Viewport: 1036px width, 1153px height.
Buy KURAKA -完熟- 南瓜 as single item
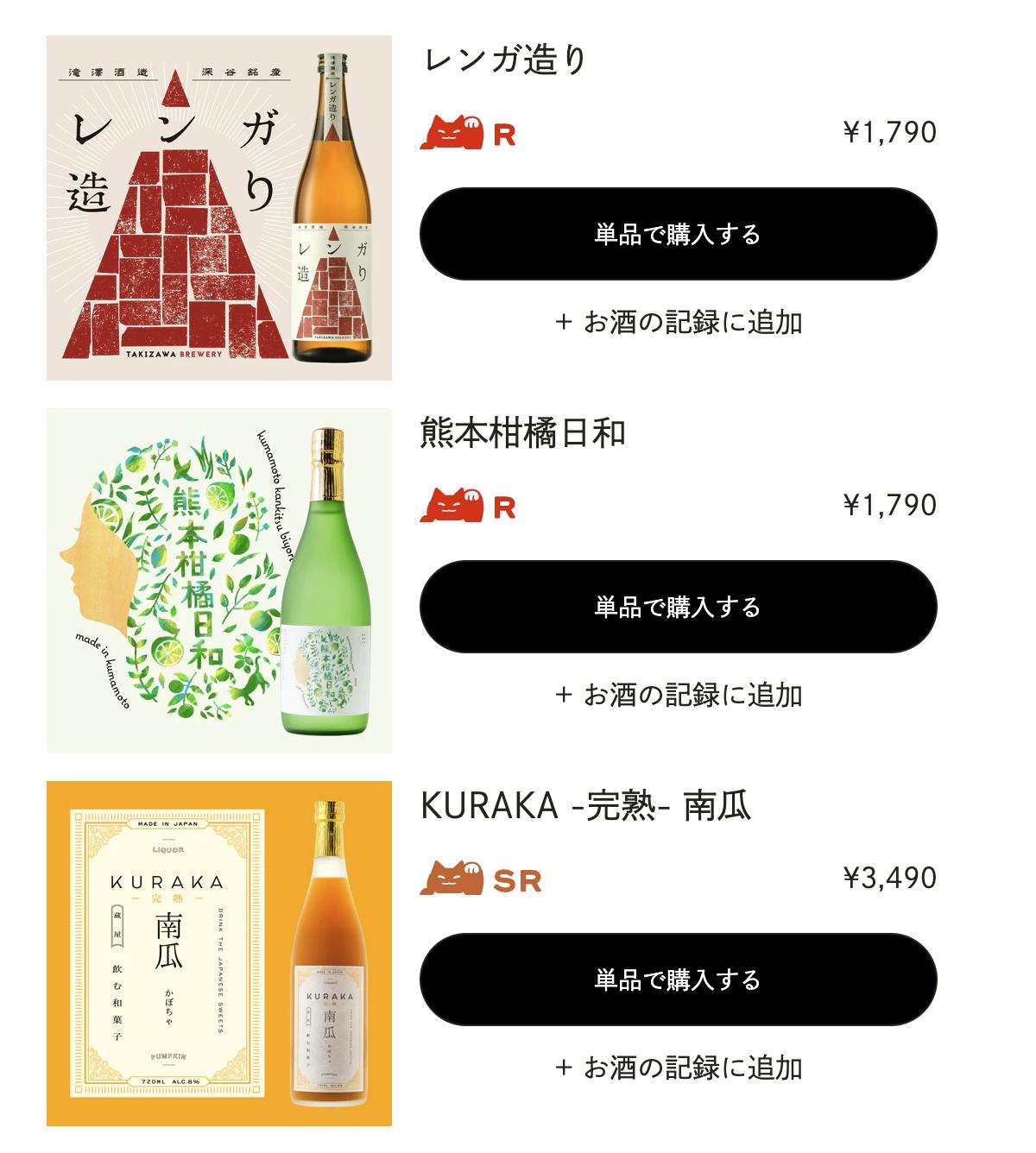click(x=678, y=980)
